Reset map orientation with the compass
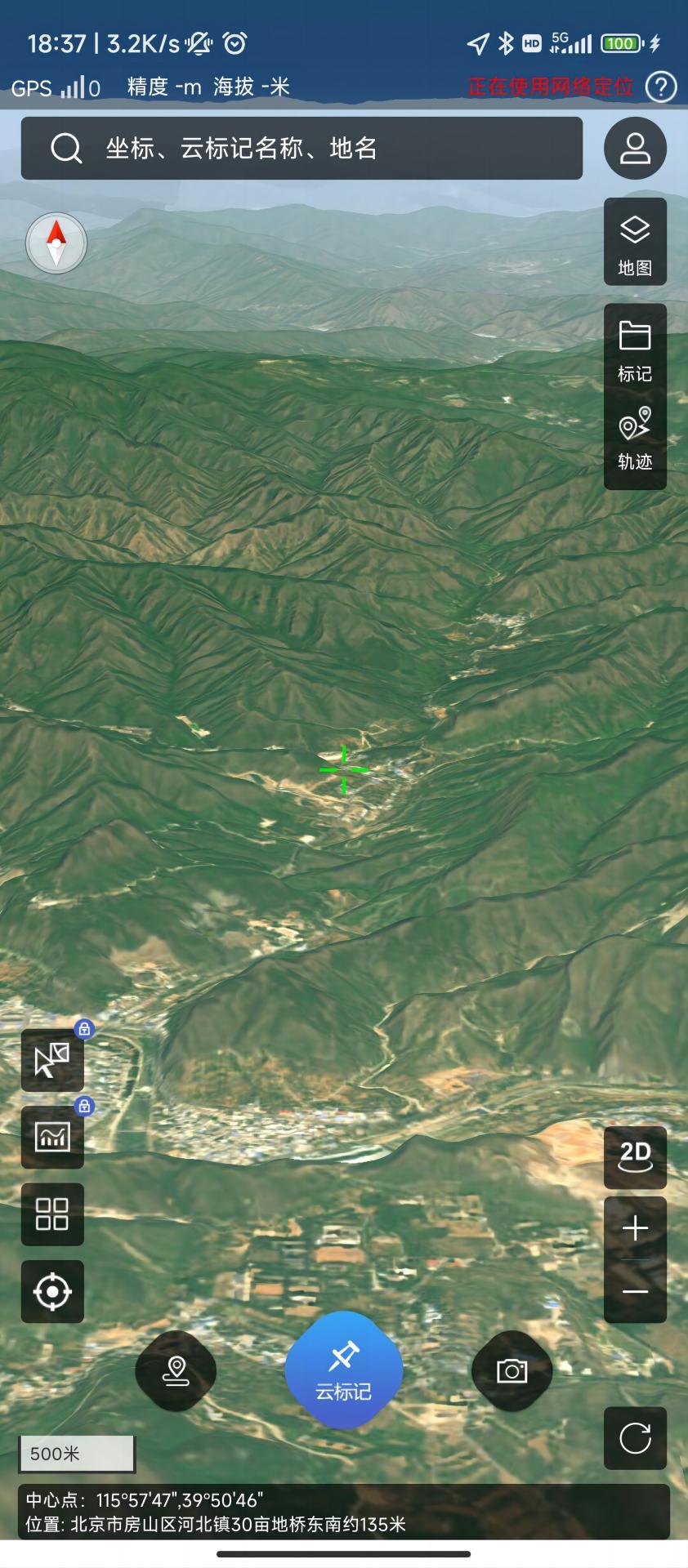The height and width of the screenshot is (1568, 688). (x=55, y=243)
